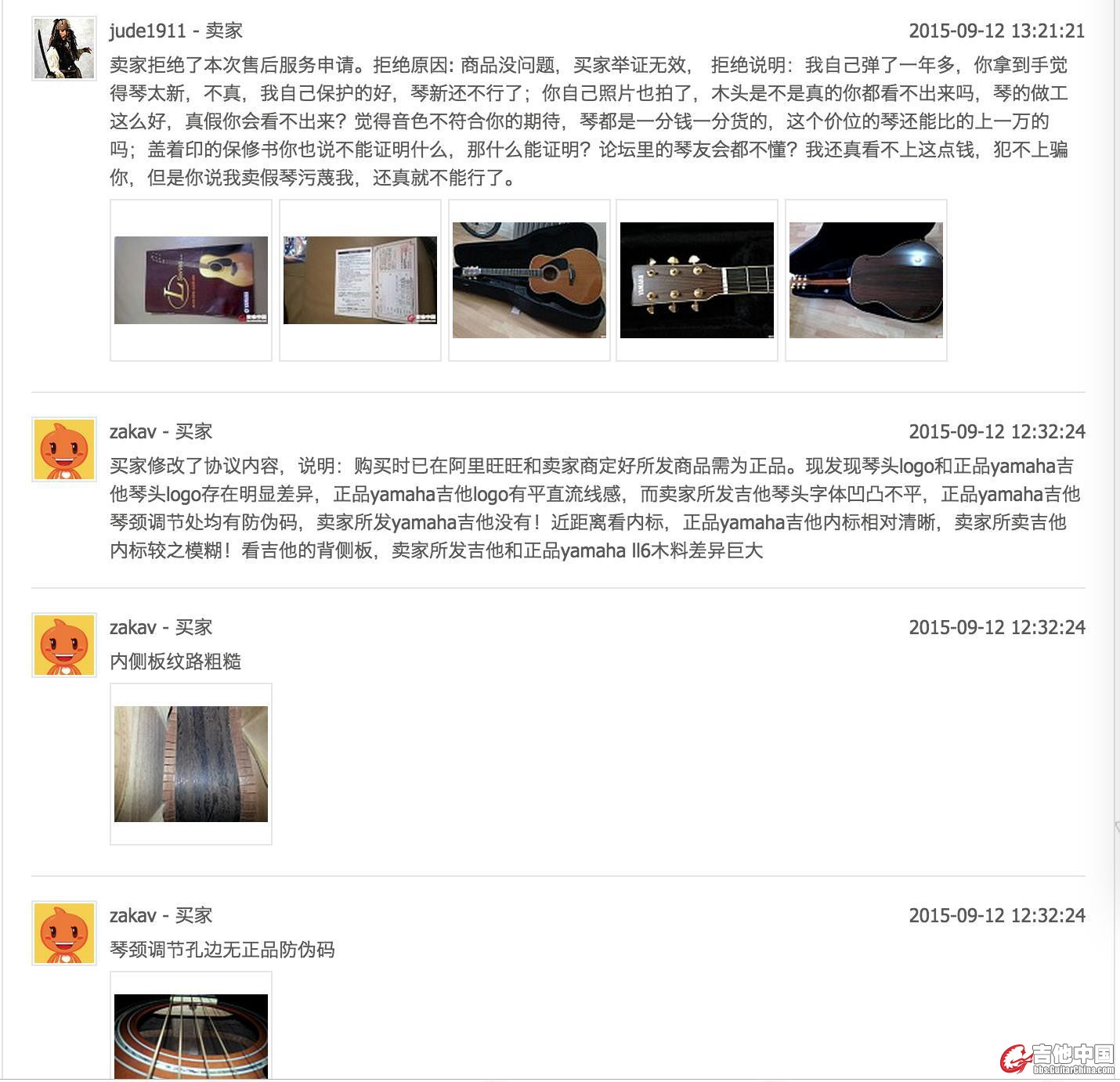Enlarge the Yamaha headstock photo
Screen dimensions: 1120x1082
click(697, 280)
